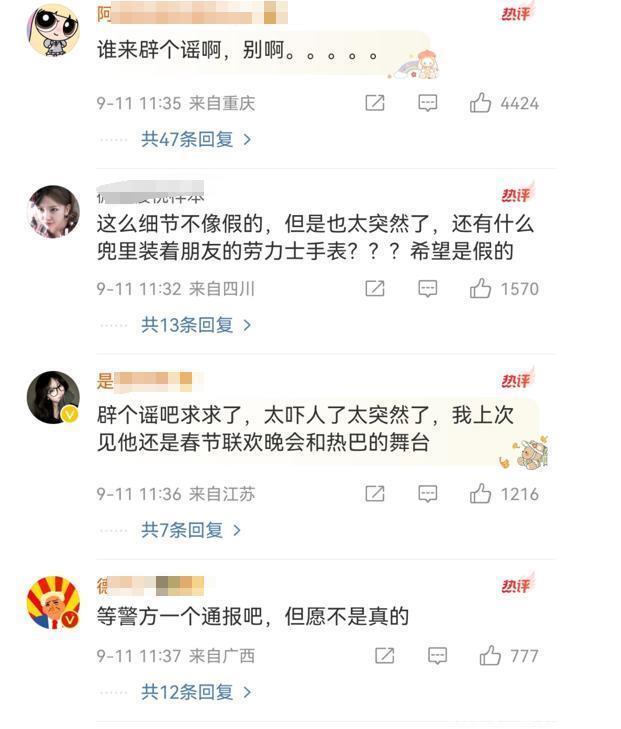Show the 共12条回复 replies

point(196,692)
